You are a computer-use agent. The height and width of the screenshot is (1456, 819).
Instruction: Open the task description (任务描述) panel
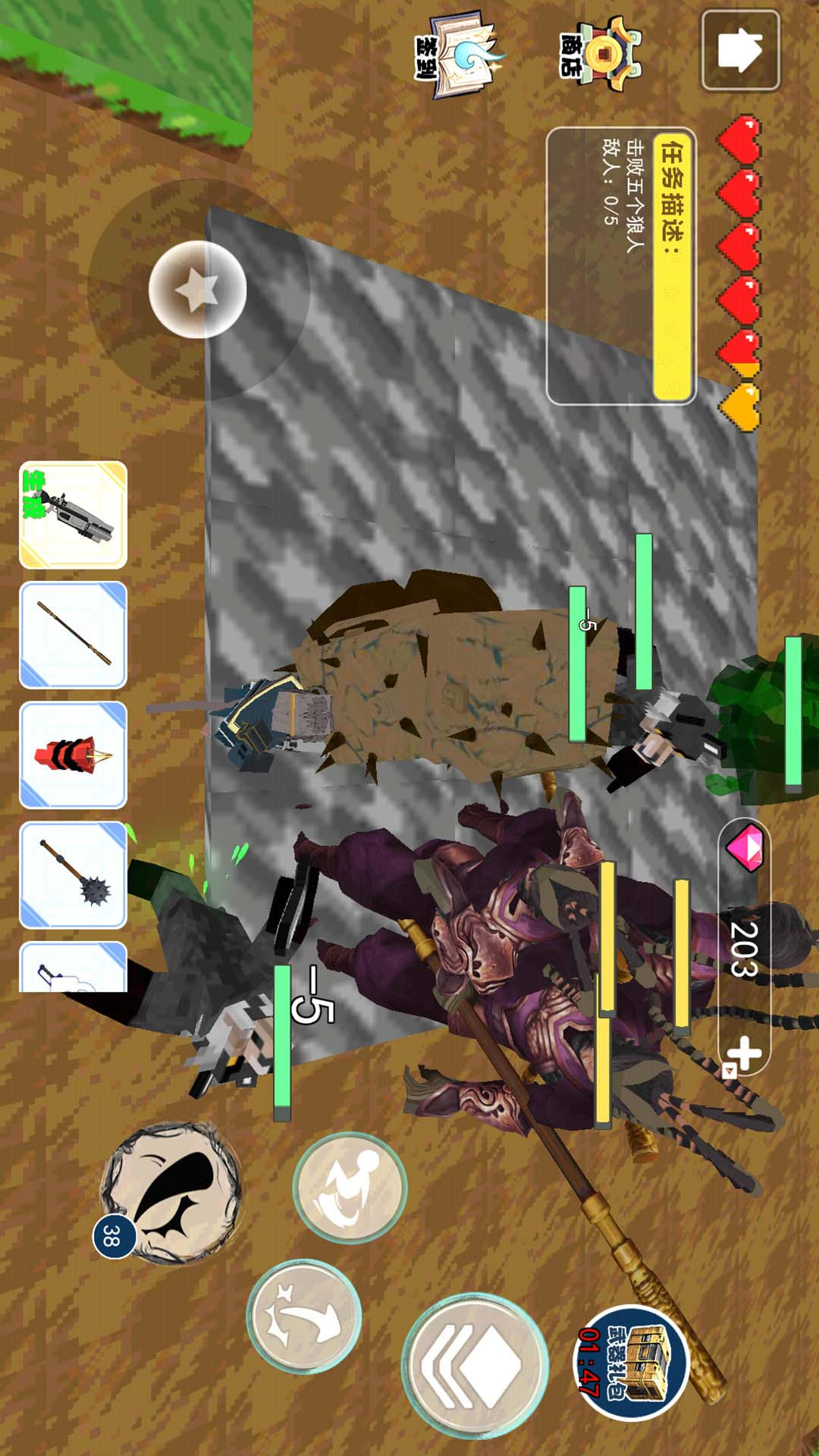[621, 265]
